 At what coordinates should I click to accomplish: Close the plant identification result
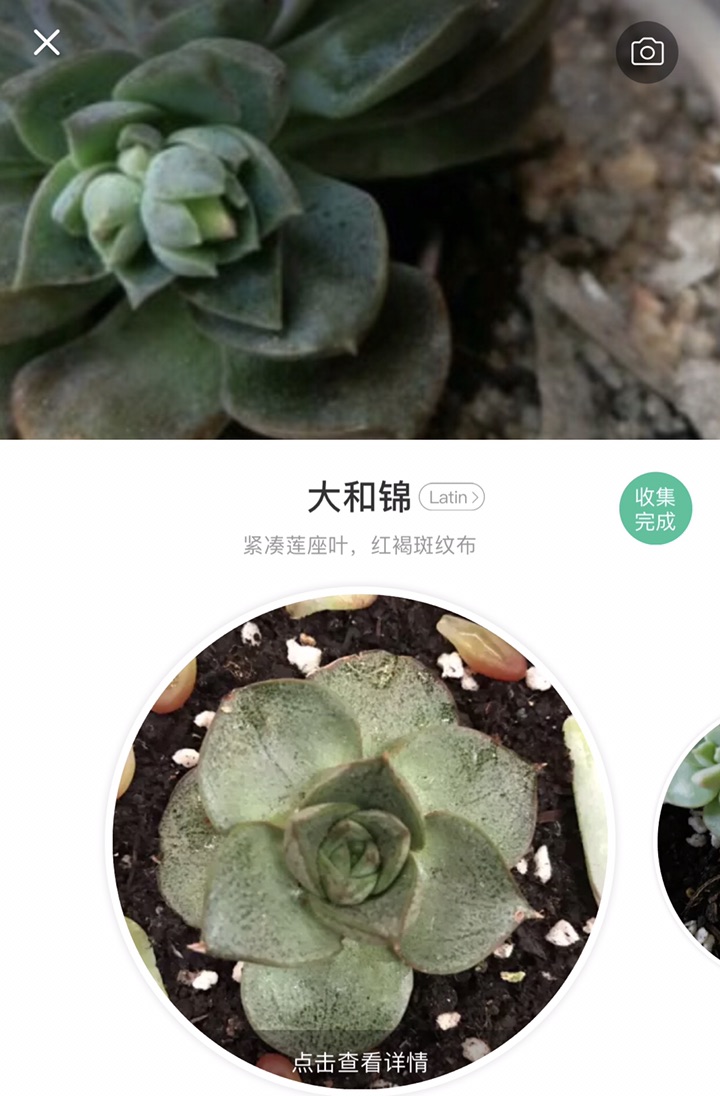[x=46, y=42]
